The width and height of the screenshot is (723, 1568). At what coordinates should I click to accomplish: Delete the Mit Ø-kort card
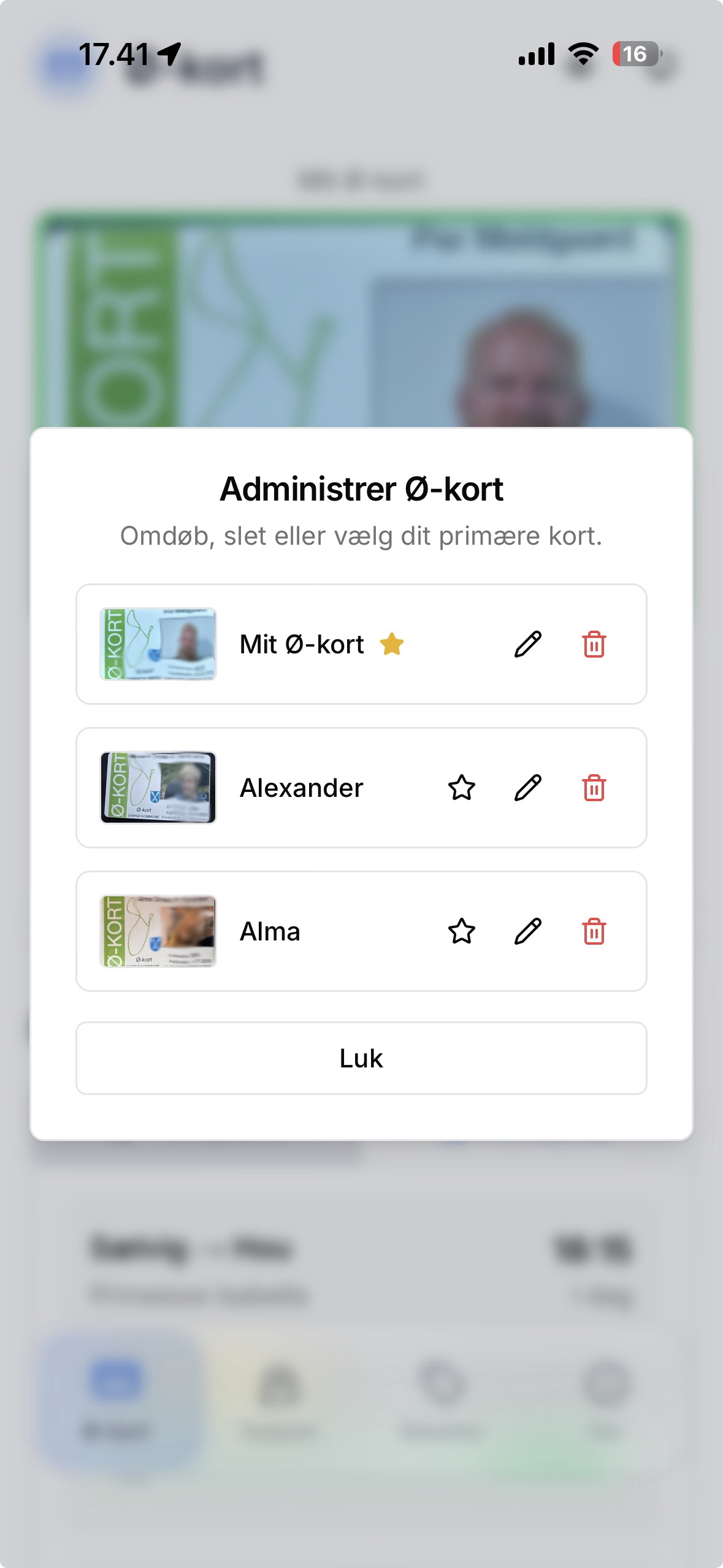(594, 644)
